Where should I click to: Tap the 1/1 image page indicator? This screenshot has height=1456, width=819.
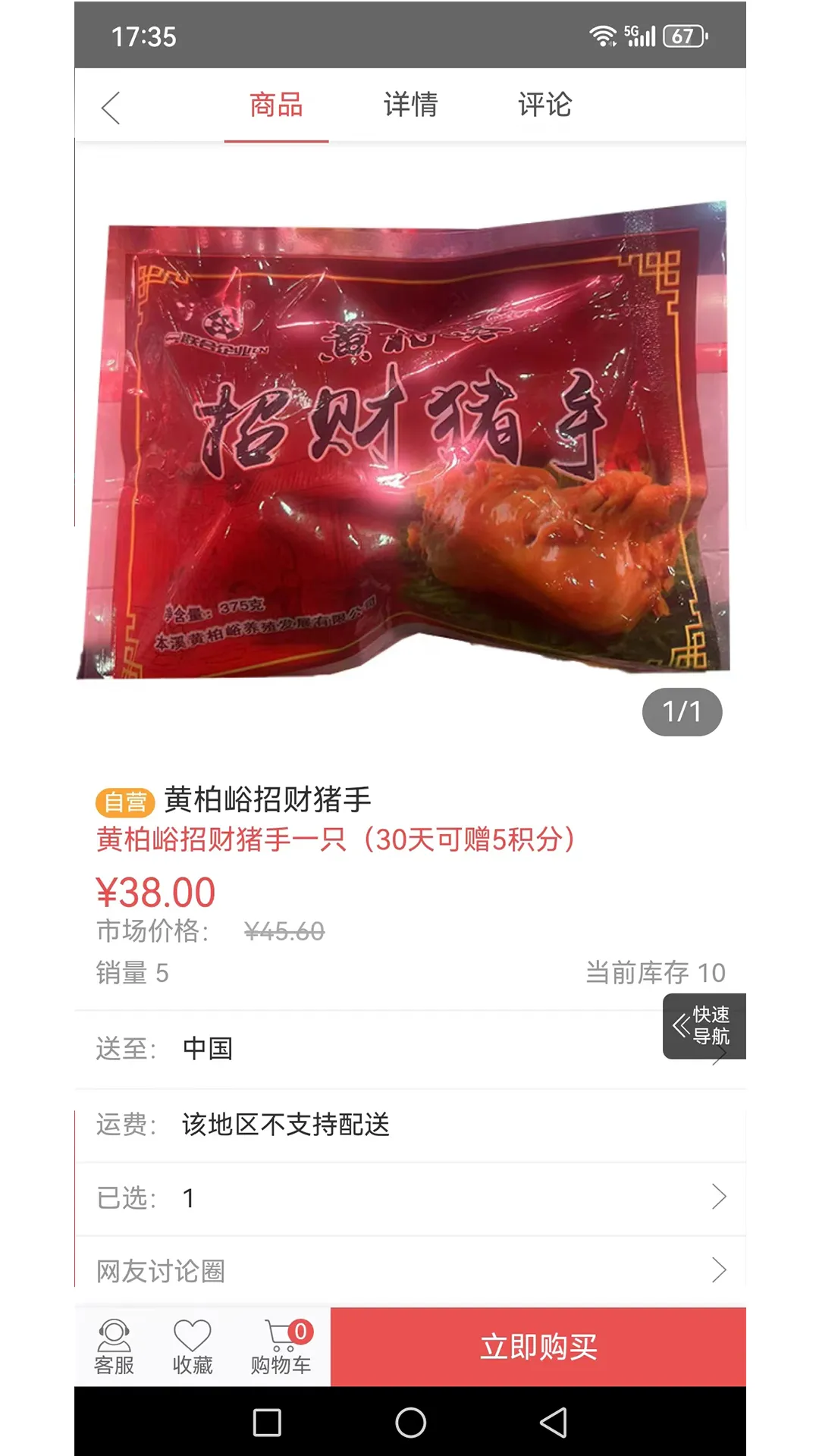(x=683, y=711)
